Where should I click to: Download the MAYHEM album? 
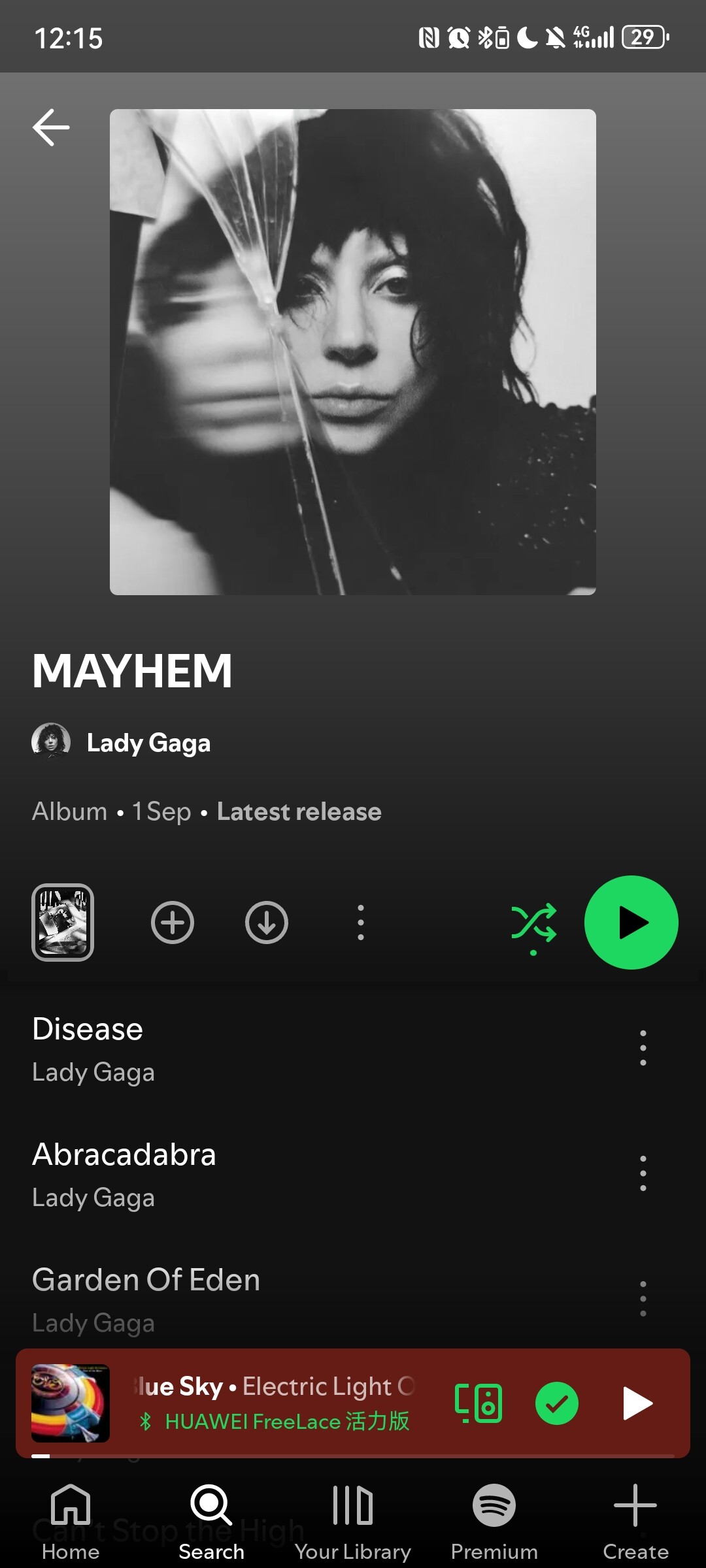[267, 923]
